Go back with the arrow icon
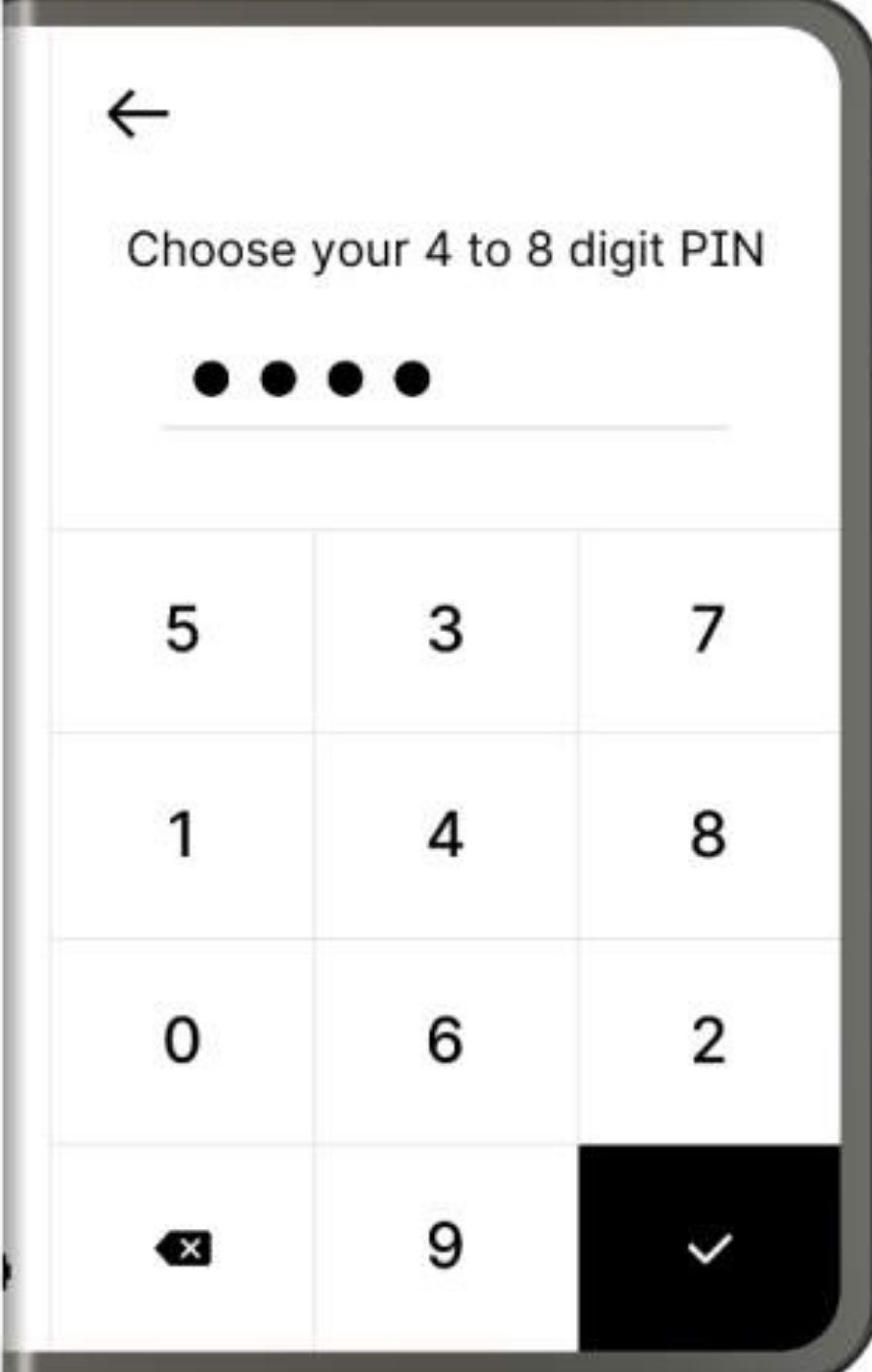872x1372 pixels. (137, 114)
